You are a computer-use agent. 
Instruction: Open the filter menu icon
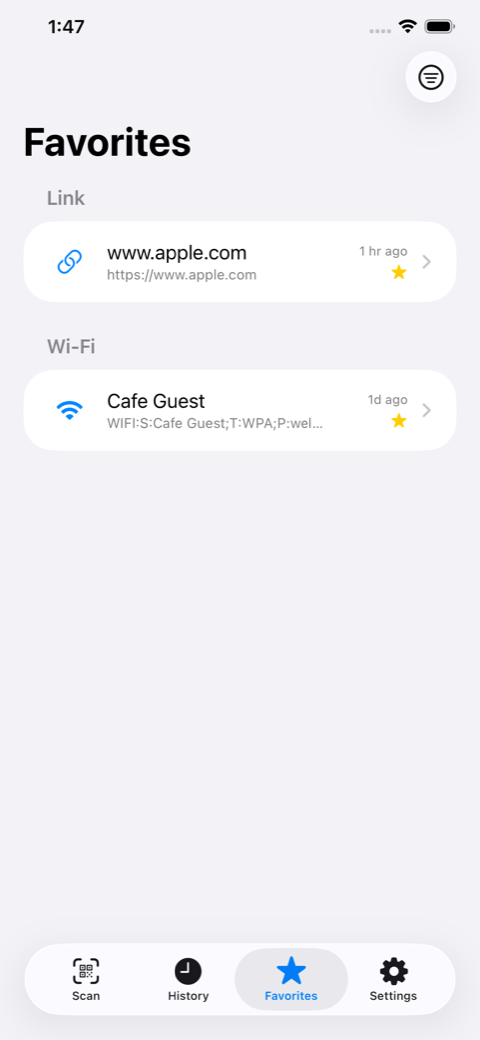pyautogui.click(x=431, y=77)
